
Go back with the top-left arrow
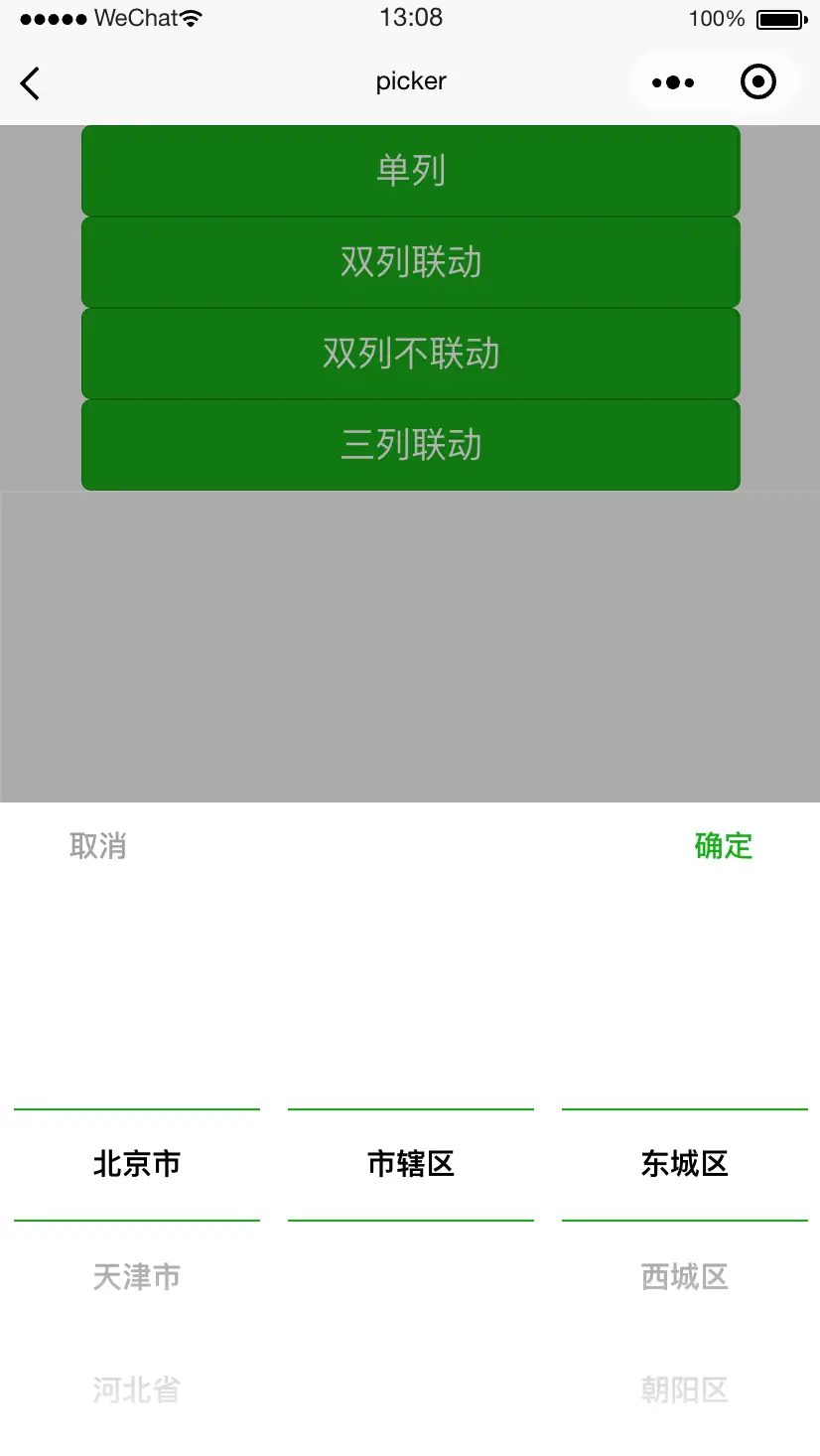tap(30, 83)
